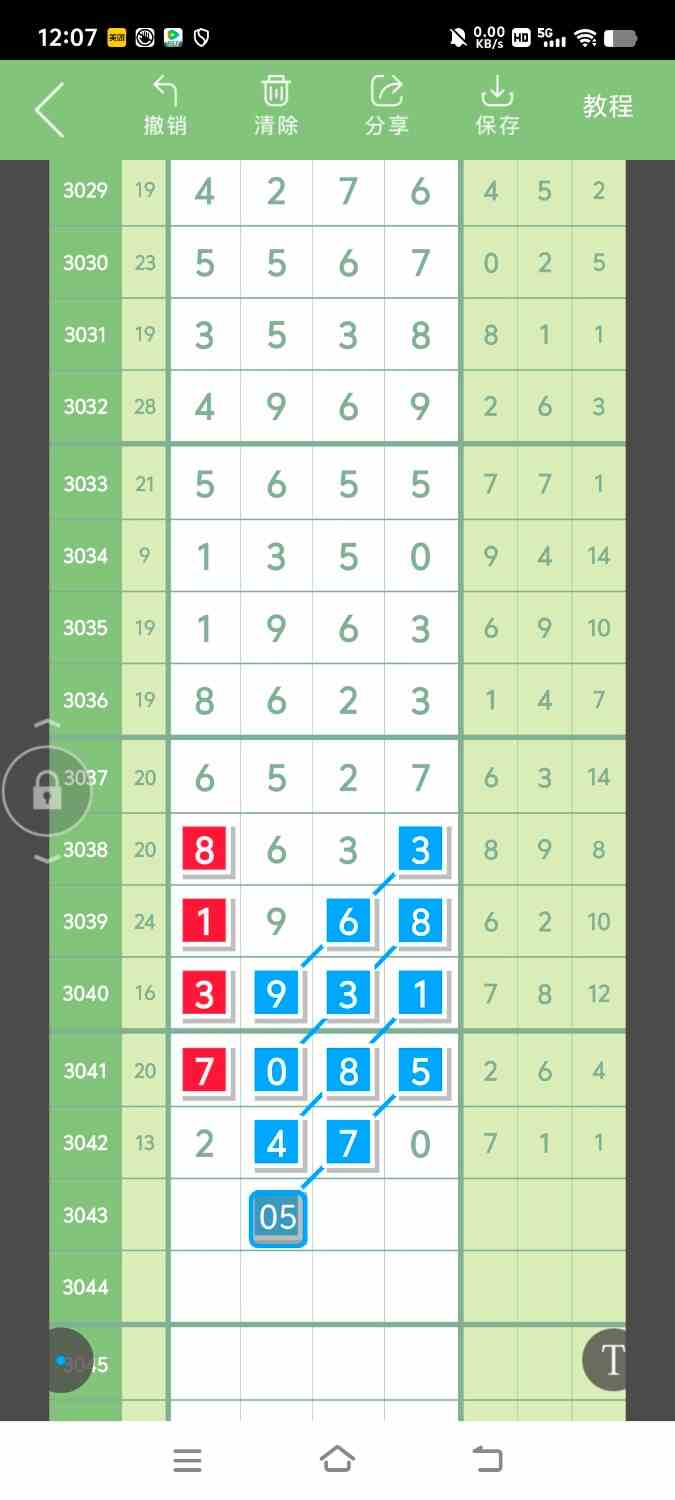The width and height of the screenshot is (675, 1500).
Task: Clear all marks with 清除
Action: pos(276,107)
